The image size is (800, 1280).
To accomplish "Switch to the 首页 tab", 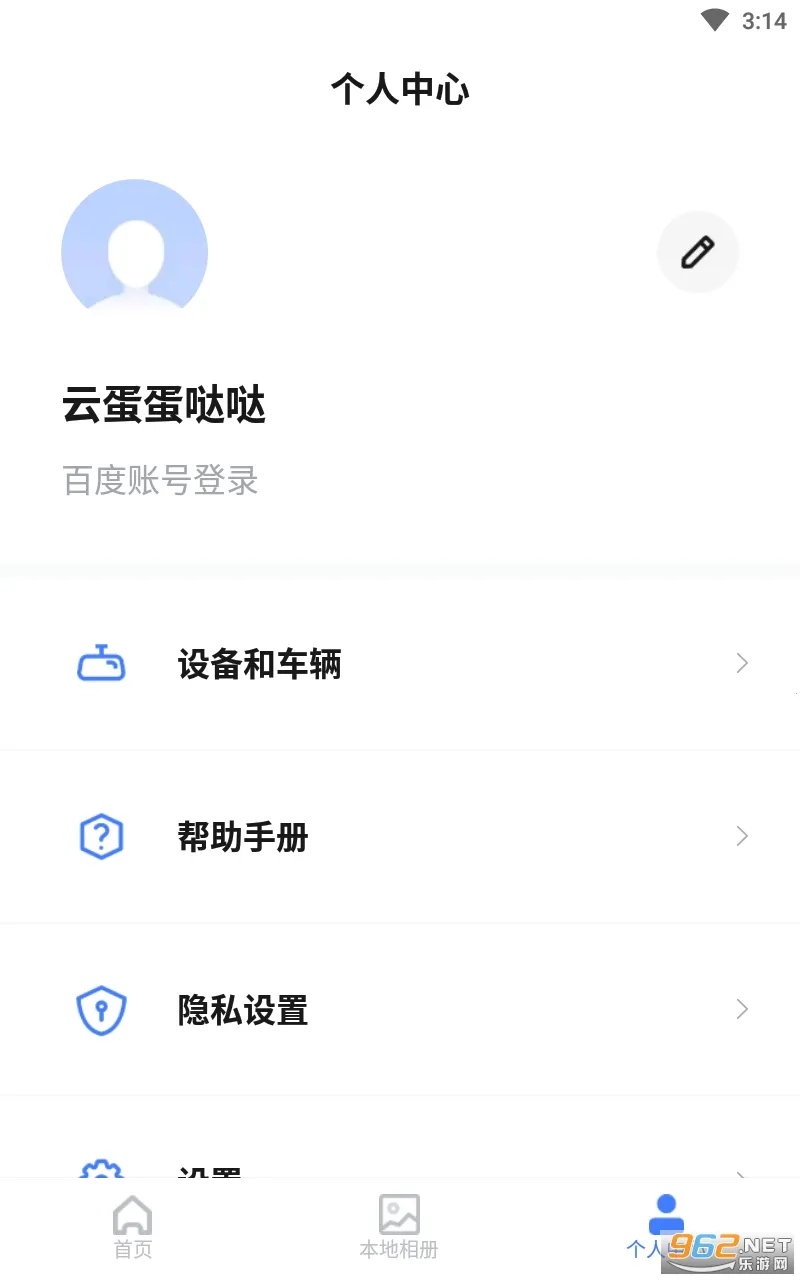I will pyautogui.click(x=132, y=1228).
